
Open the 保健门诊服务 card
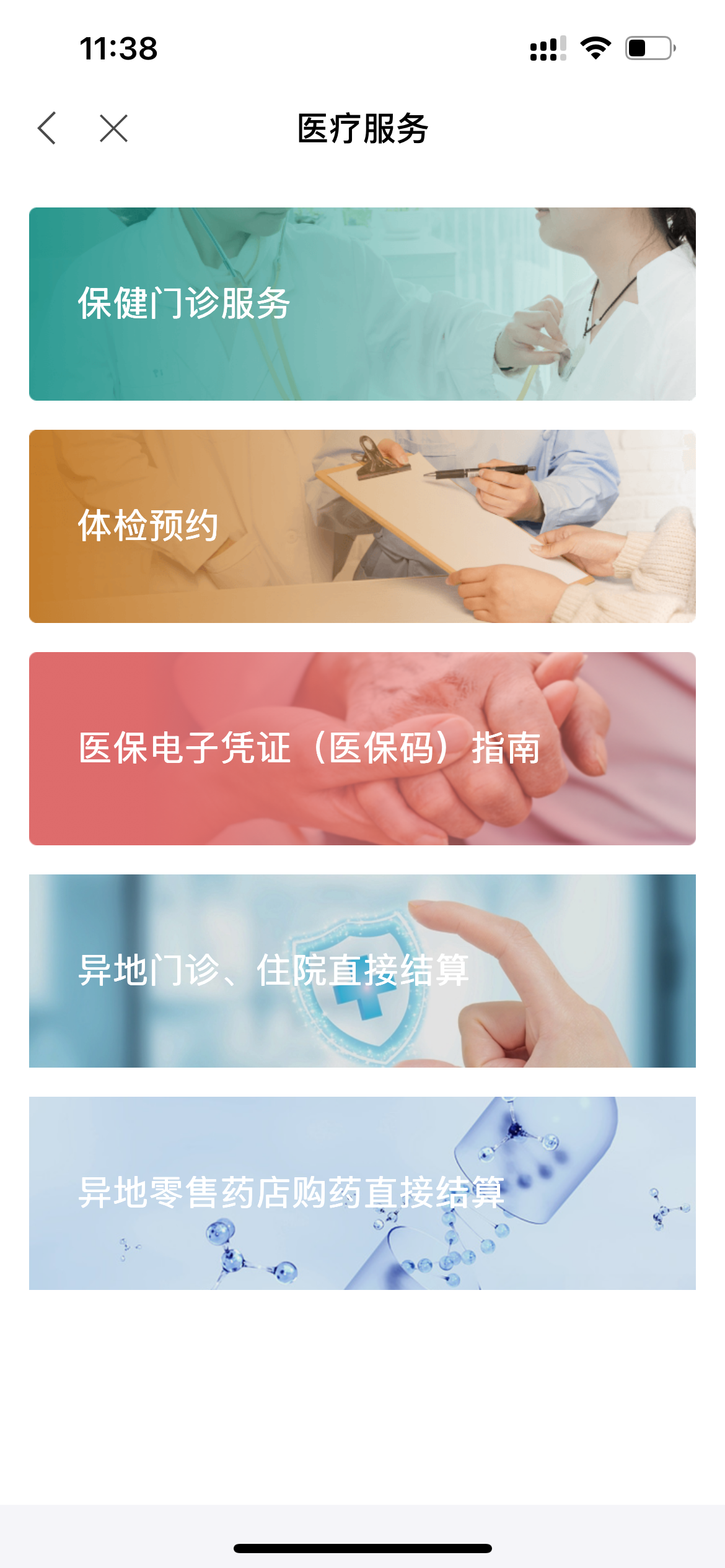(362, 303)
